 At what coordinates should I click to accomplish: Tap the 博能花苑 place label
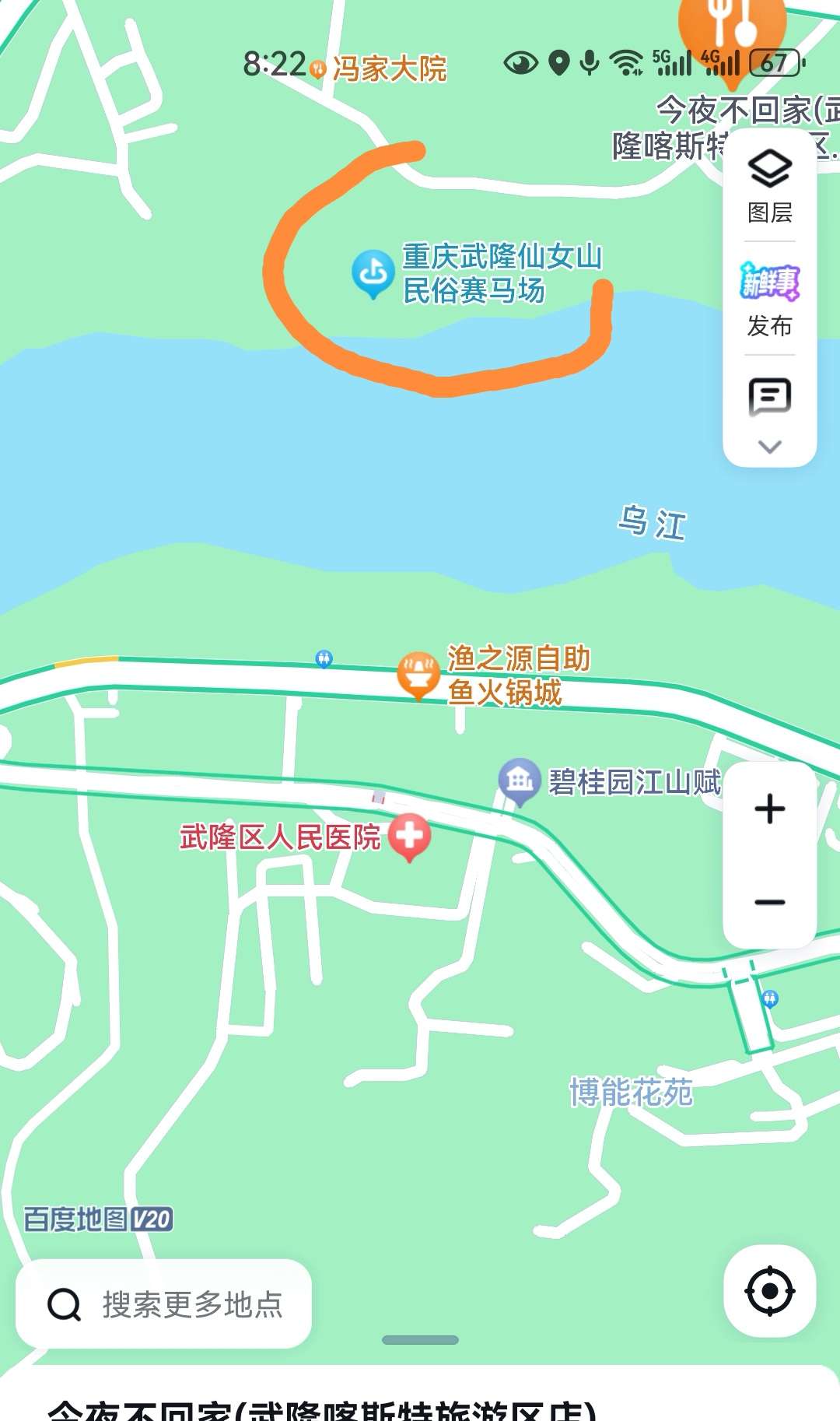631,1092
